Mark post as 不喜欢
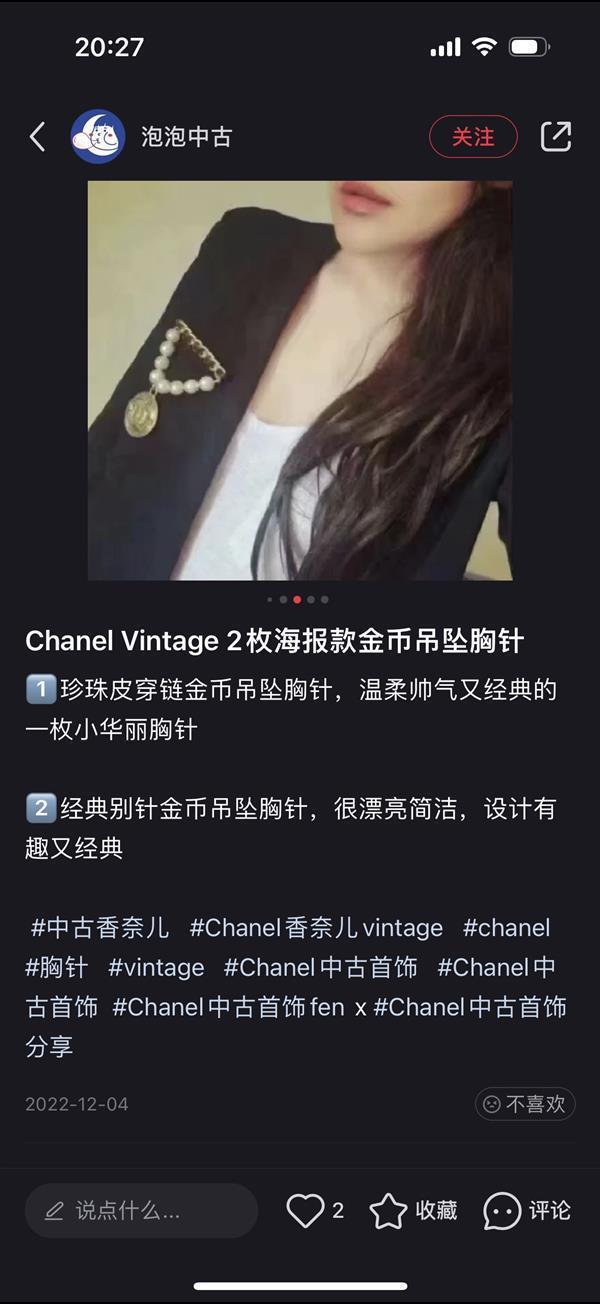Viewport: 600px width, 1304px height. click(525, 1104)
